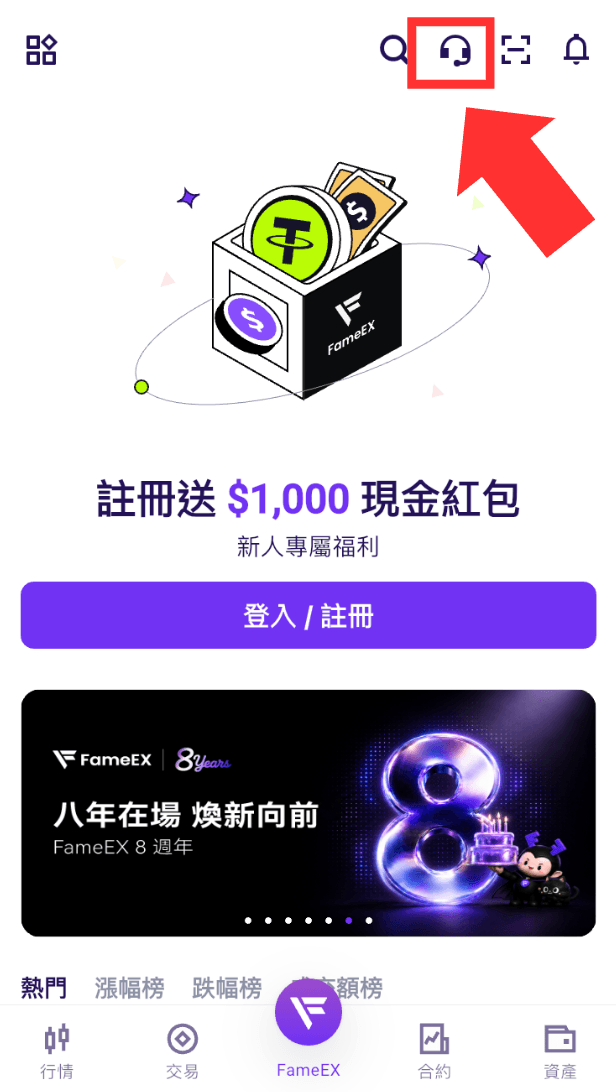
Task: Open the grid menu icon
Action: 41,50
